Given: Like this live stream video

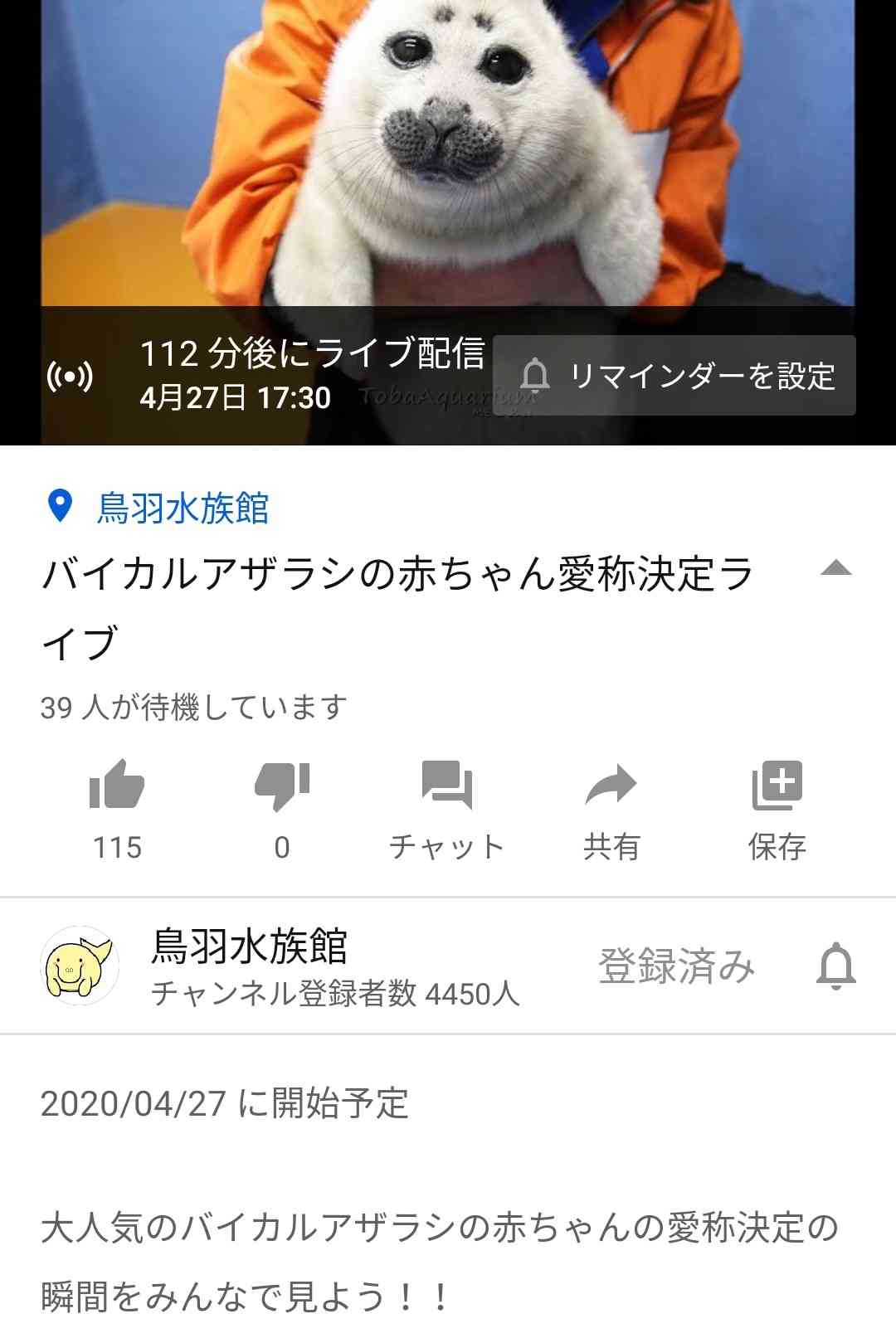Looking at the screenshot, I should point(117,786).
